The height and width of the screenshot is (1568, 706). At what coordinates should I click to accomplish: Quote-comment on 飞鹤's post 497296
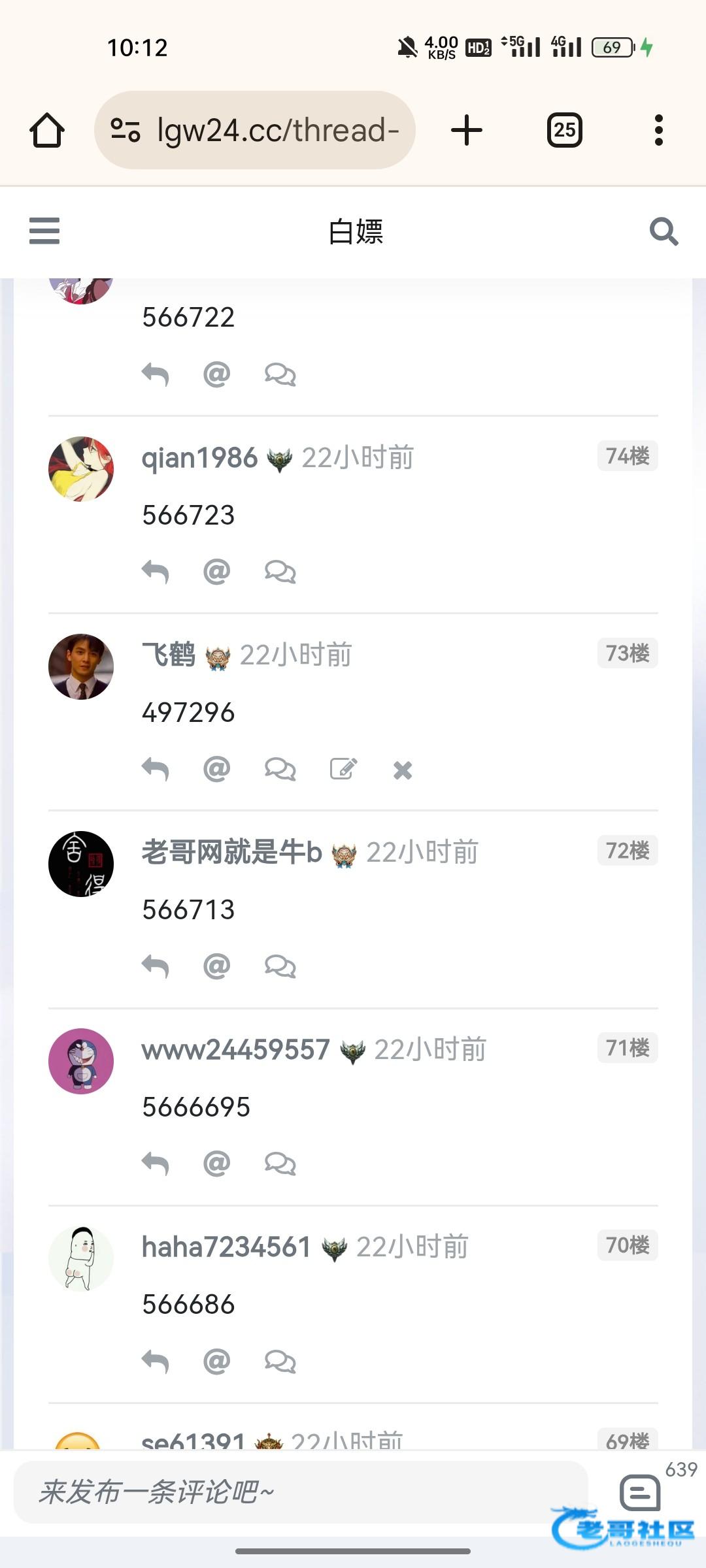pyautogui.click(x=280, y=770)
